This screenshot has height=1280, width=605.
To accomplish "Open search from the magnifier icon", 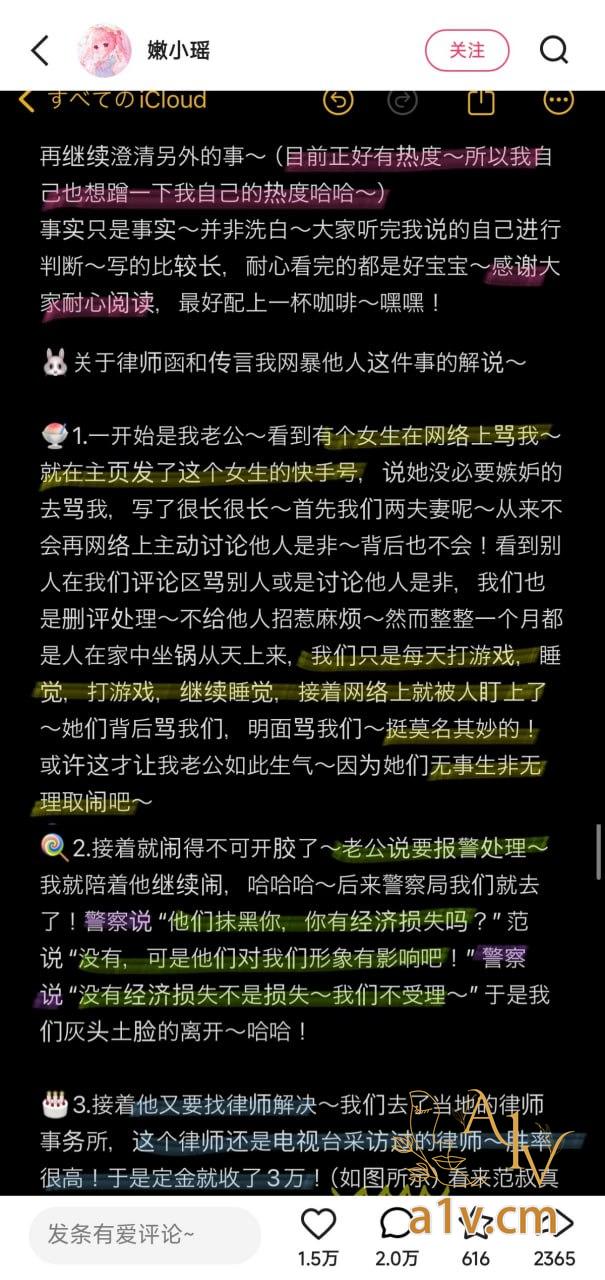I will point(554,50).
